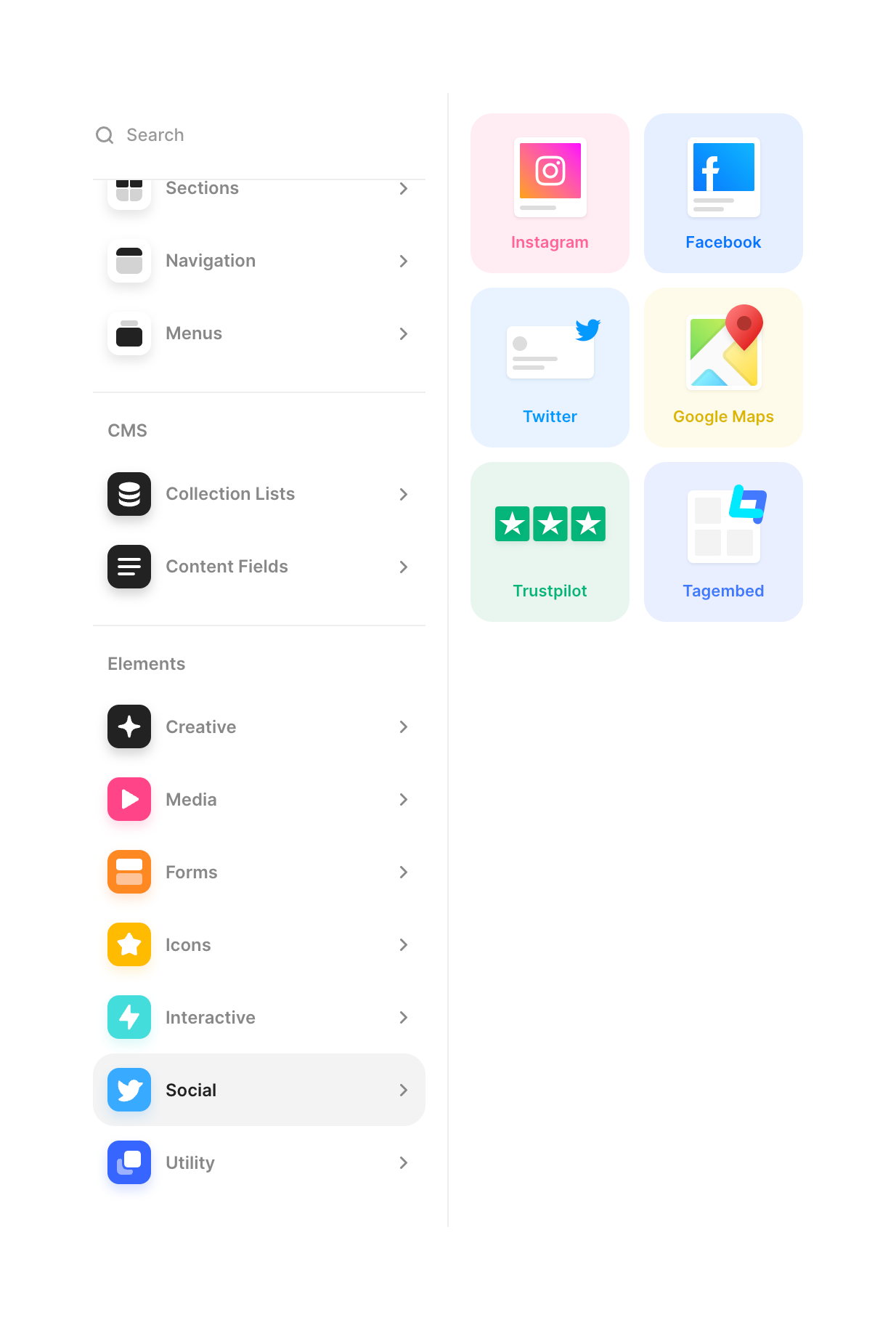The height and width of the screenshot is (1320, 896).
Task: Open Collection Lists under CMS
Action: point(258,494)
